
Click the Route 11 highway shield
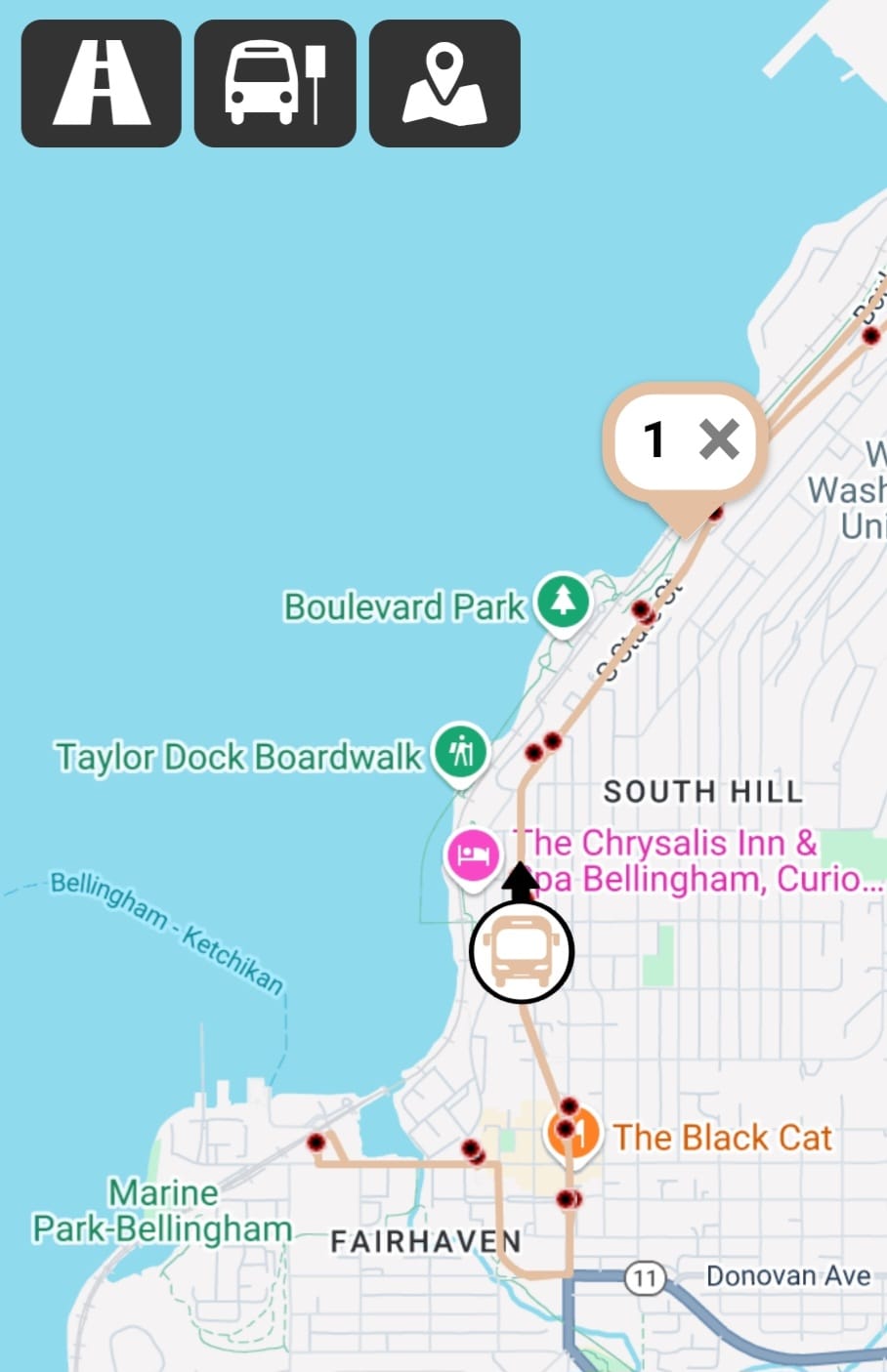645,1275
